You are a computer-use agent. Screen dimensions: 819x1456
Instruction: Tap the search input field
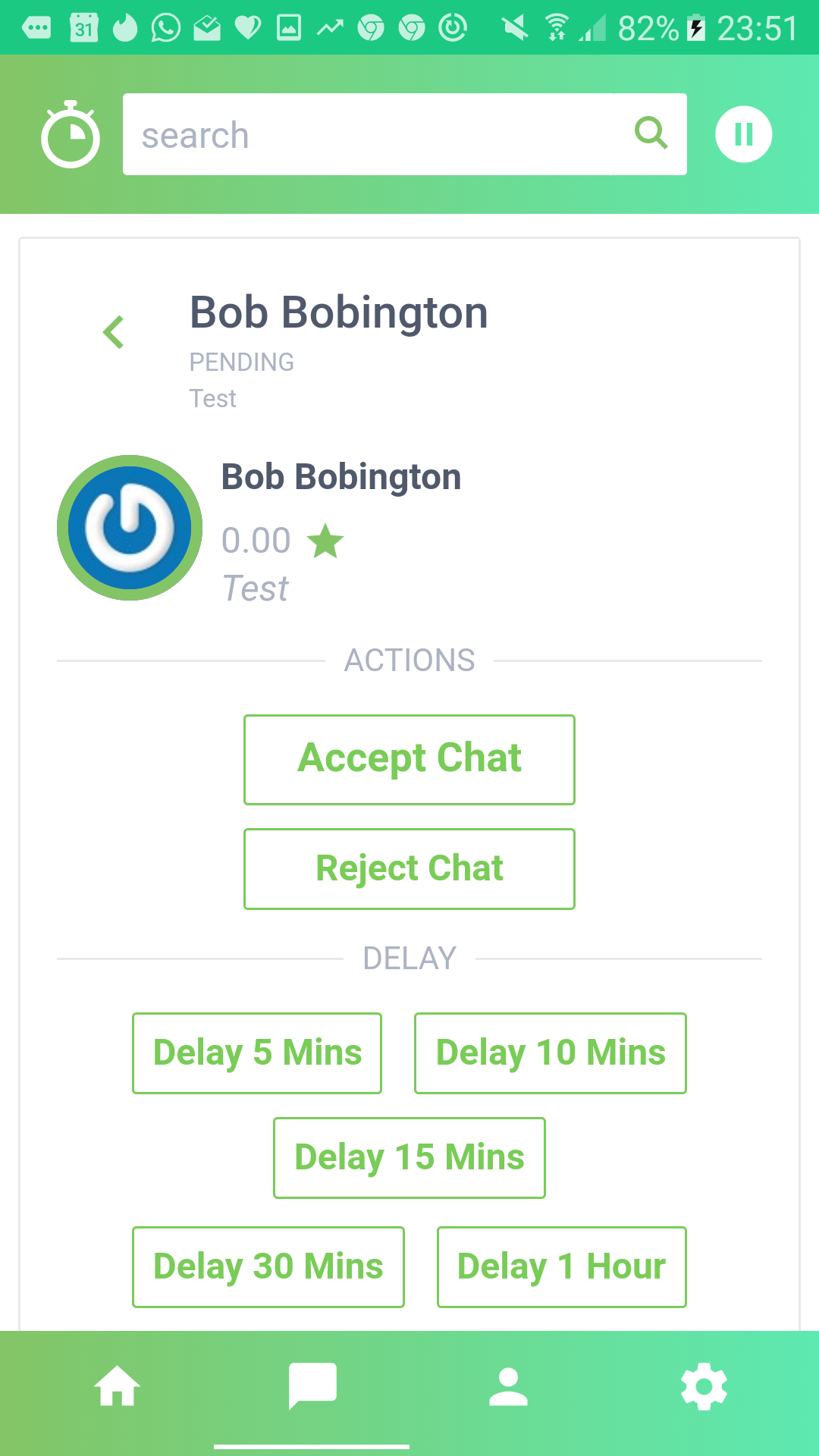pos(372,135)
